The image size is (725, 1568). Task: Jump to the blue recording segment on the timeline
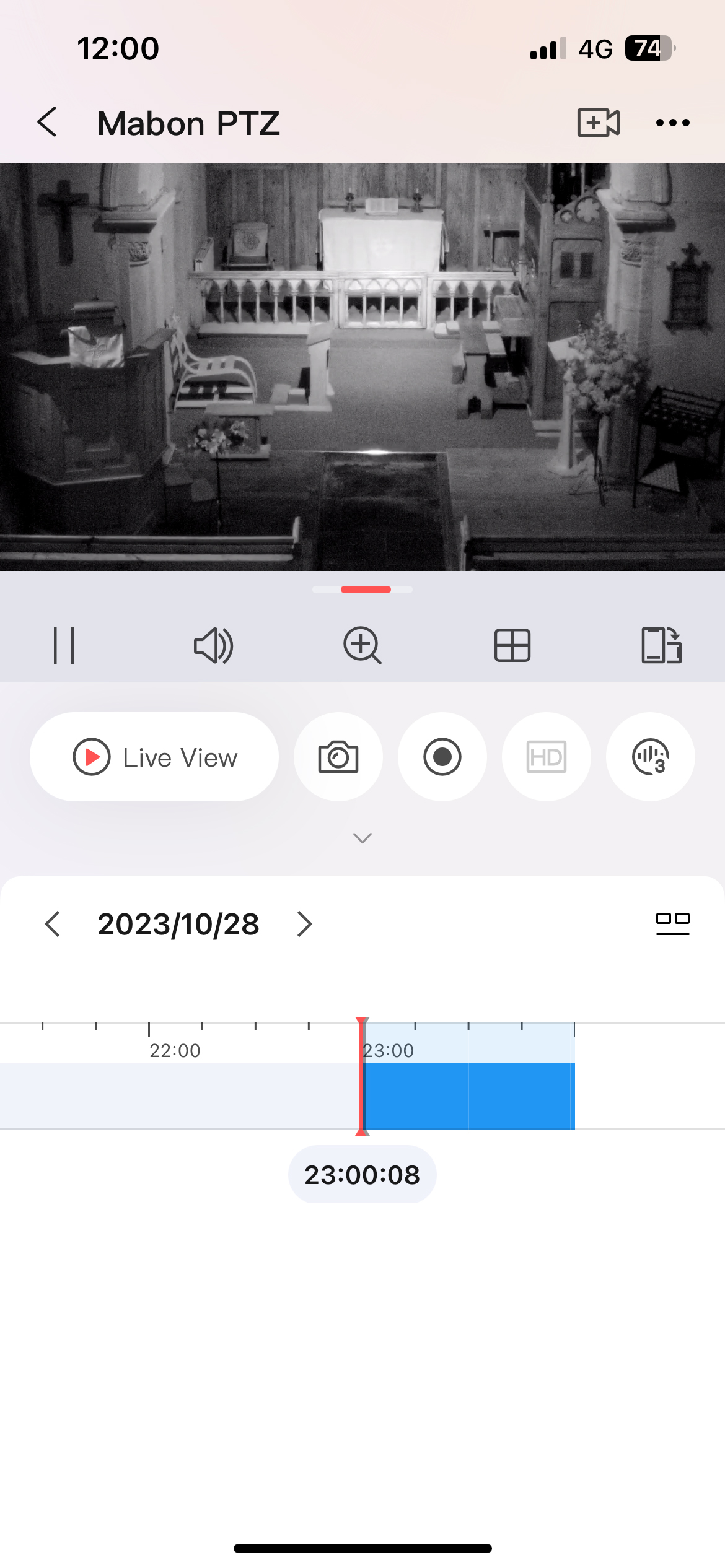(470, 1095)
